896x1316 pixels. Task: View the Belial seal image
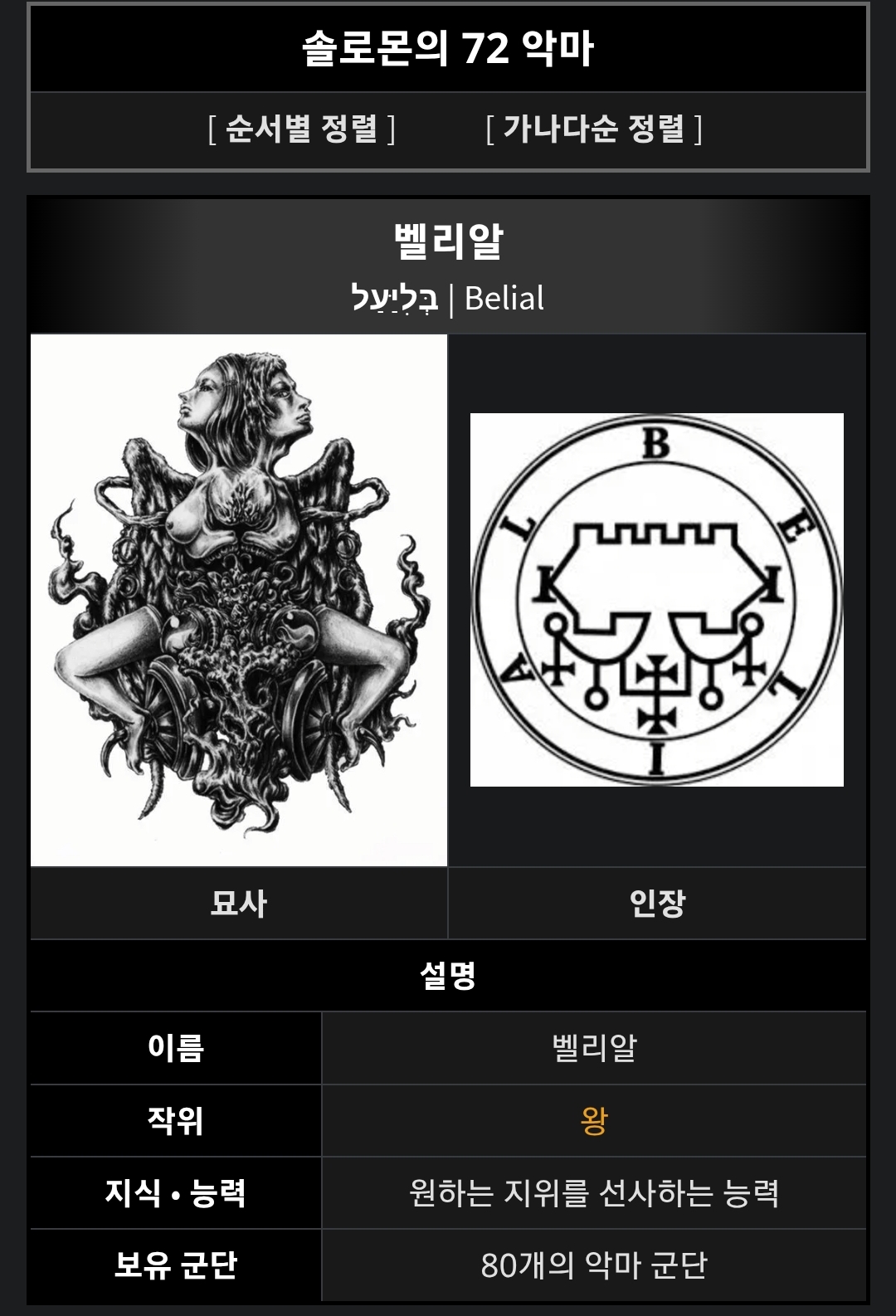(656, 600)
